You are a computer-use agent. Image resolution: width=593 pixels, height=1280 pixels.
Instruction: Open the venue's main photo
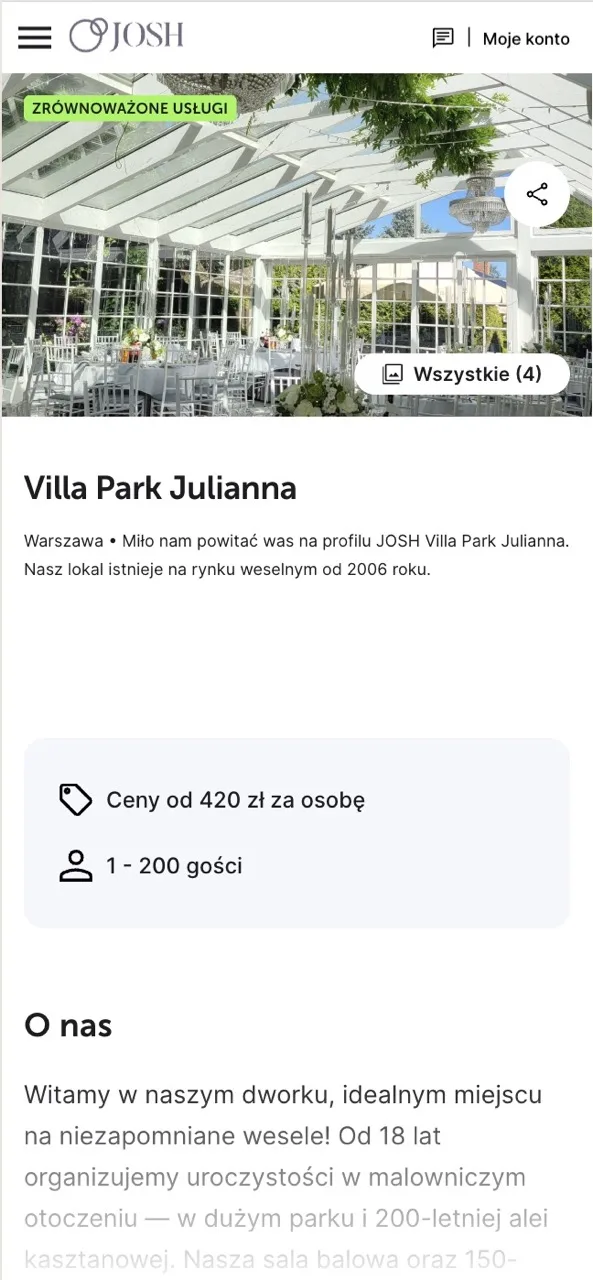tap(296, 245)
